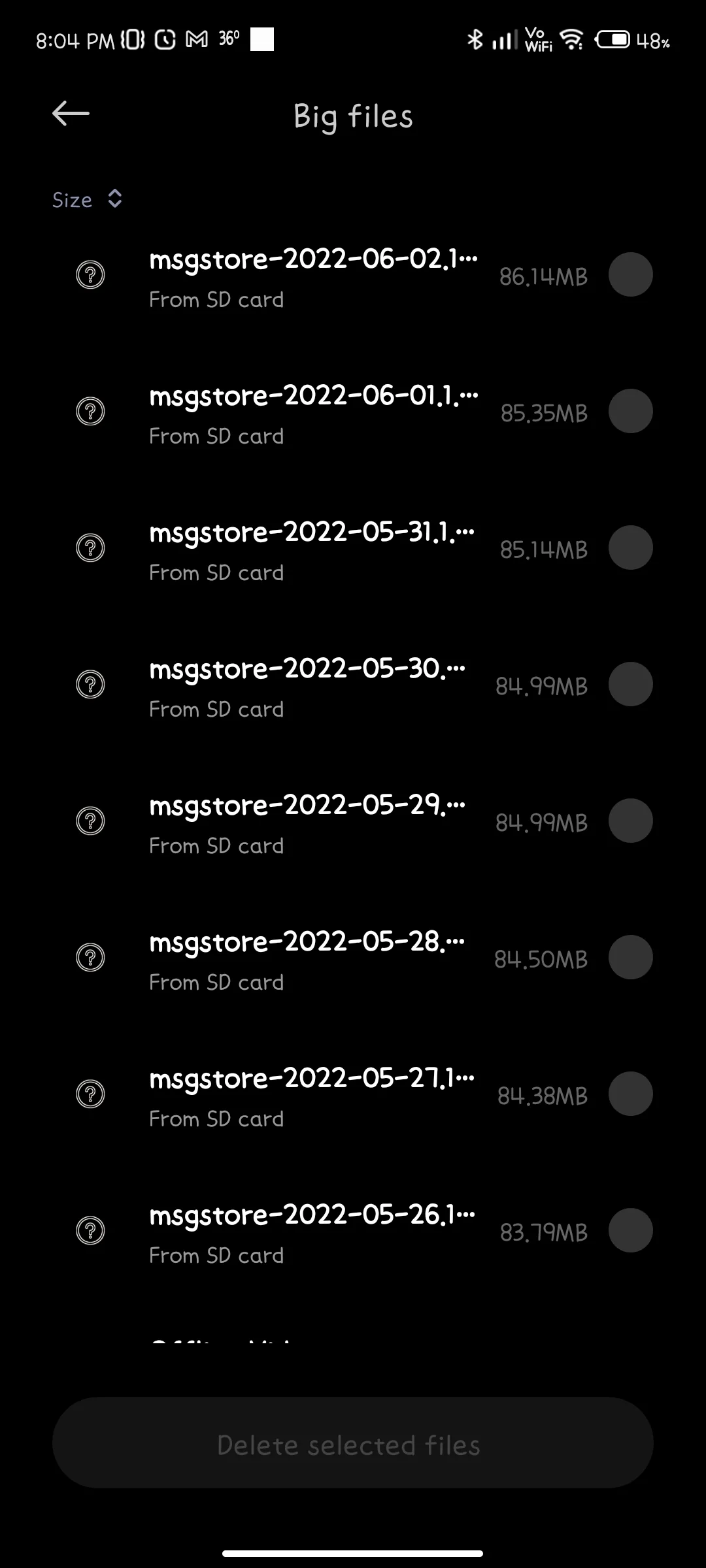Click the question-mark icon beside msgstore-2022-06-01
Screen dimensions: 706x1568
[91, 410]
